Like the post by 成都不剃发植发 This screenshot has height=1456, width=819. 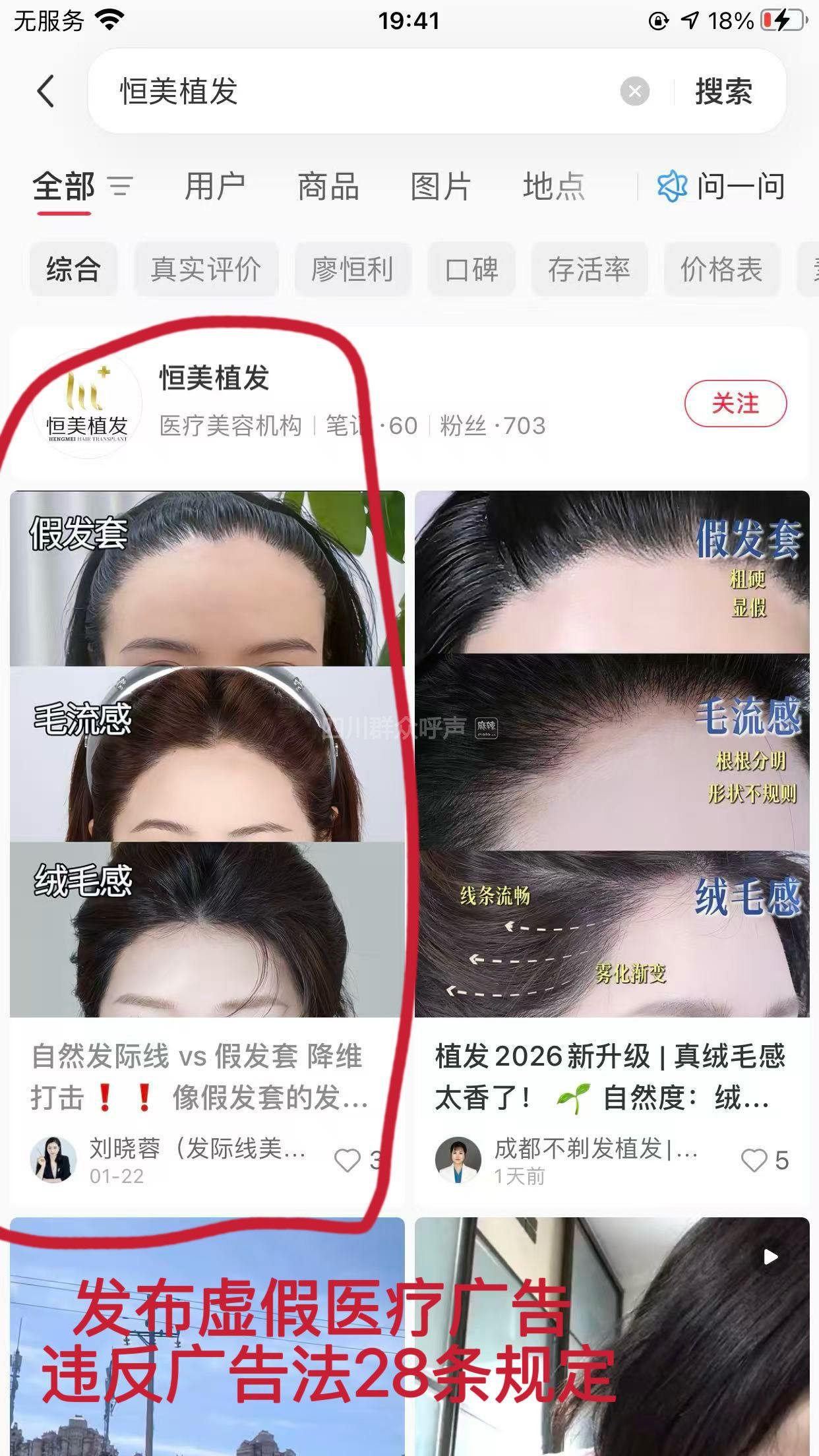pyautogui.click(x=755, y=1161)
